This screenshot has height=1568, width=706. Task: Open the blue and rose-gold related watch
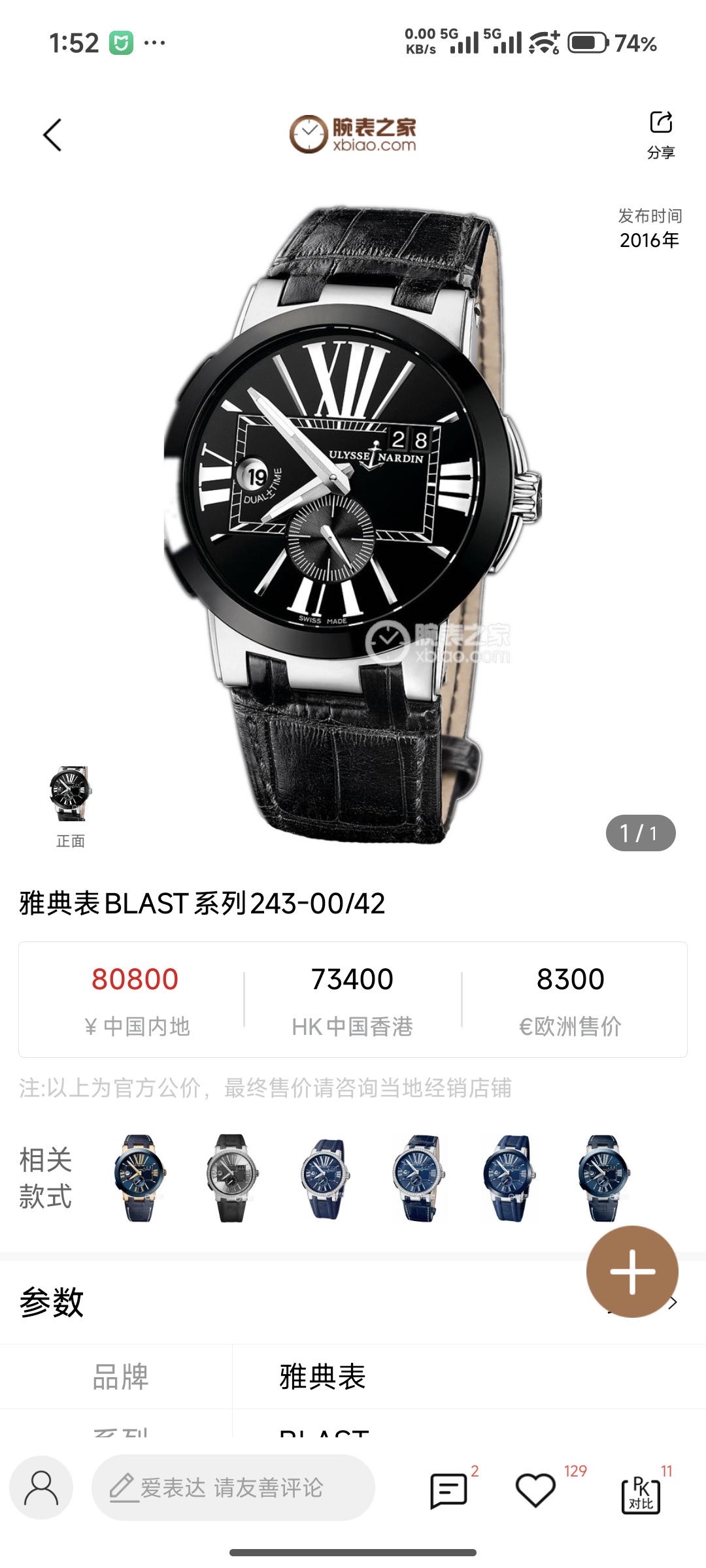(x=139, y=1178)
